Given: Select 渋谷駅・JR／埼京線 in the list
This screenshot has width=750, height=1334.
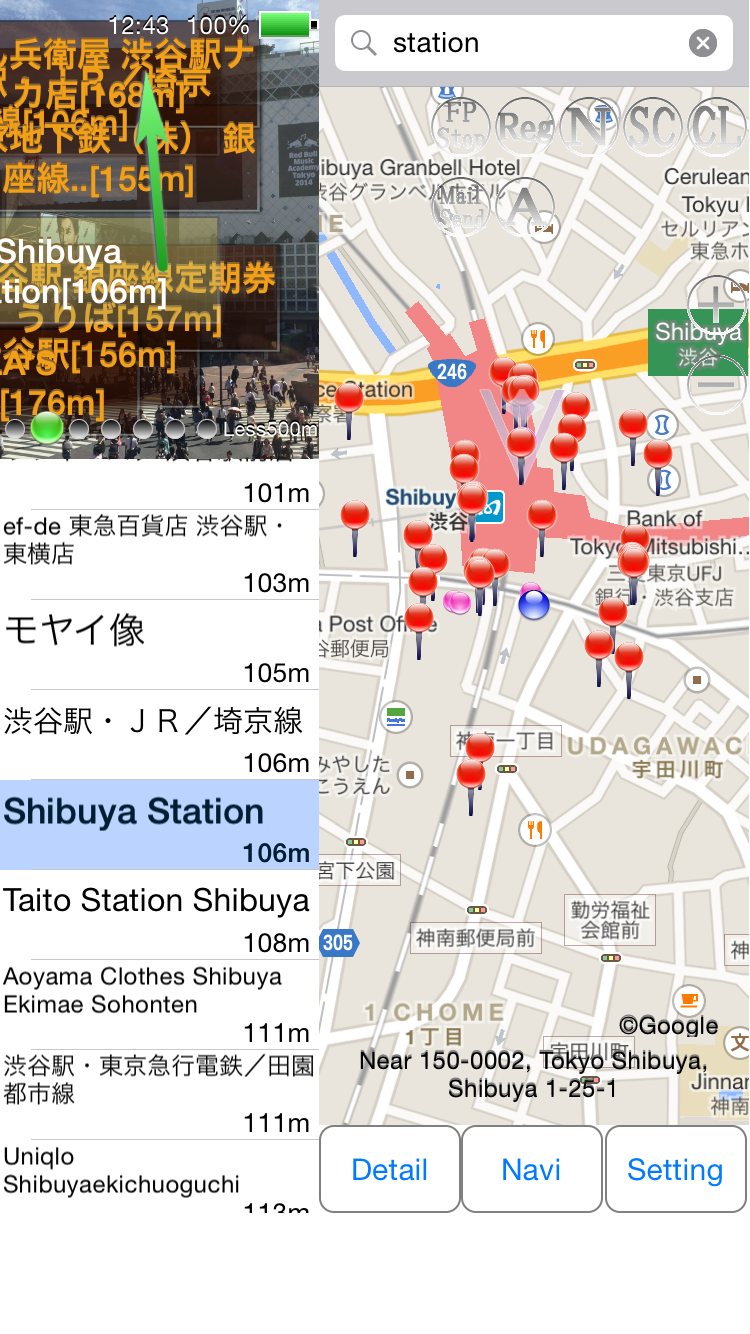Looking at the screenshot, I should [160, 735].
